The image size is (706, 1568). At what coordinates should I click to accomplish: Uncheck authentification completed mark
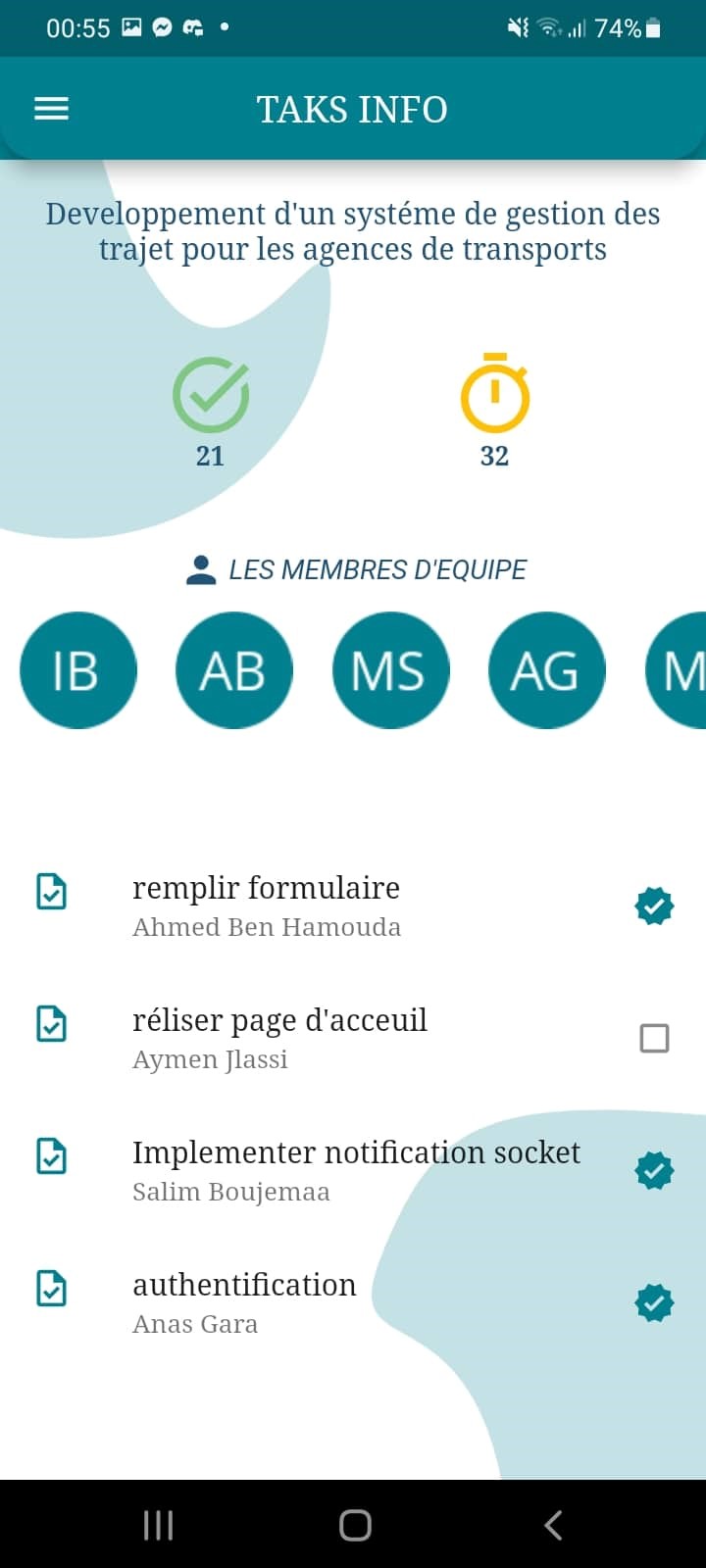pyautogui.click(x=654, y=1302)
